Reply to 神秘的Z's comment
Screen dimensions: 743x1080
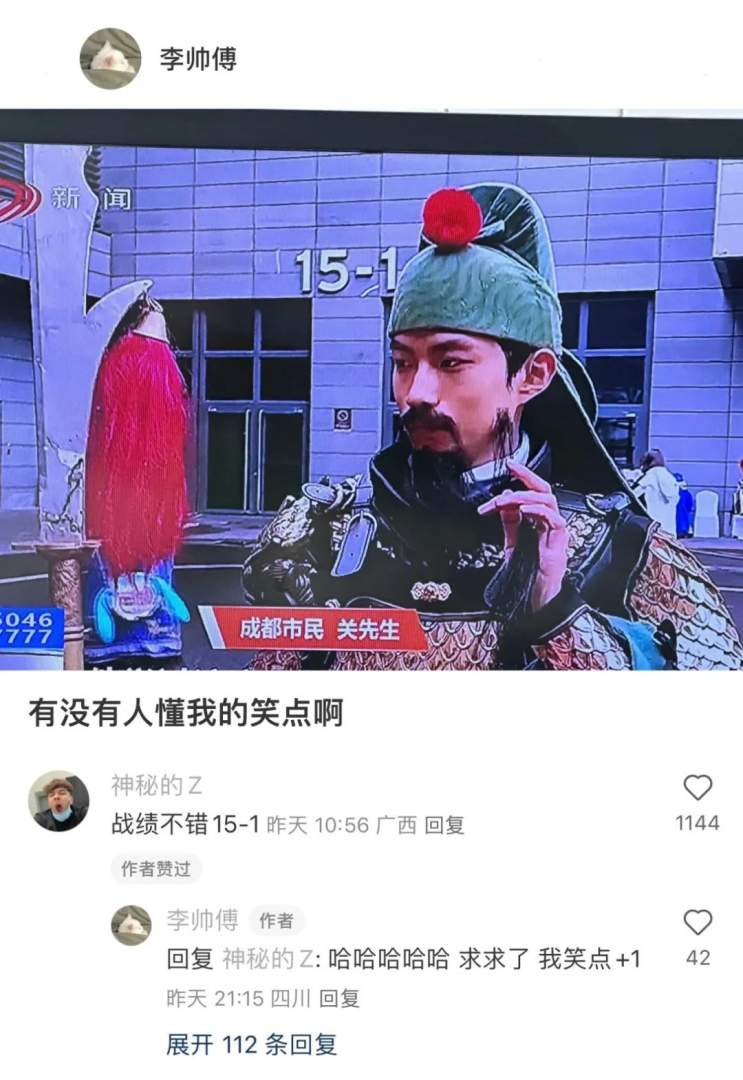444,825
